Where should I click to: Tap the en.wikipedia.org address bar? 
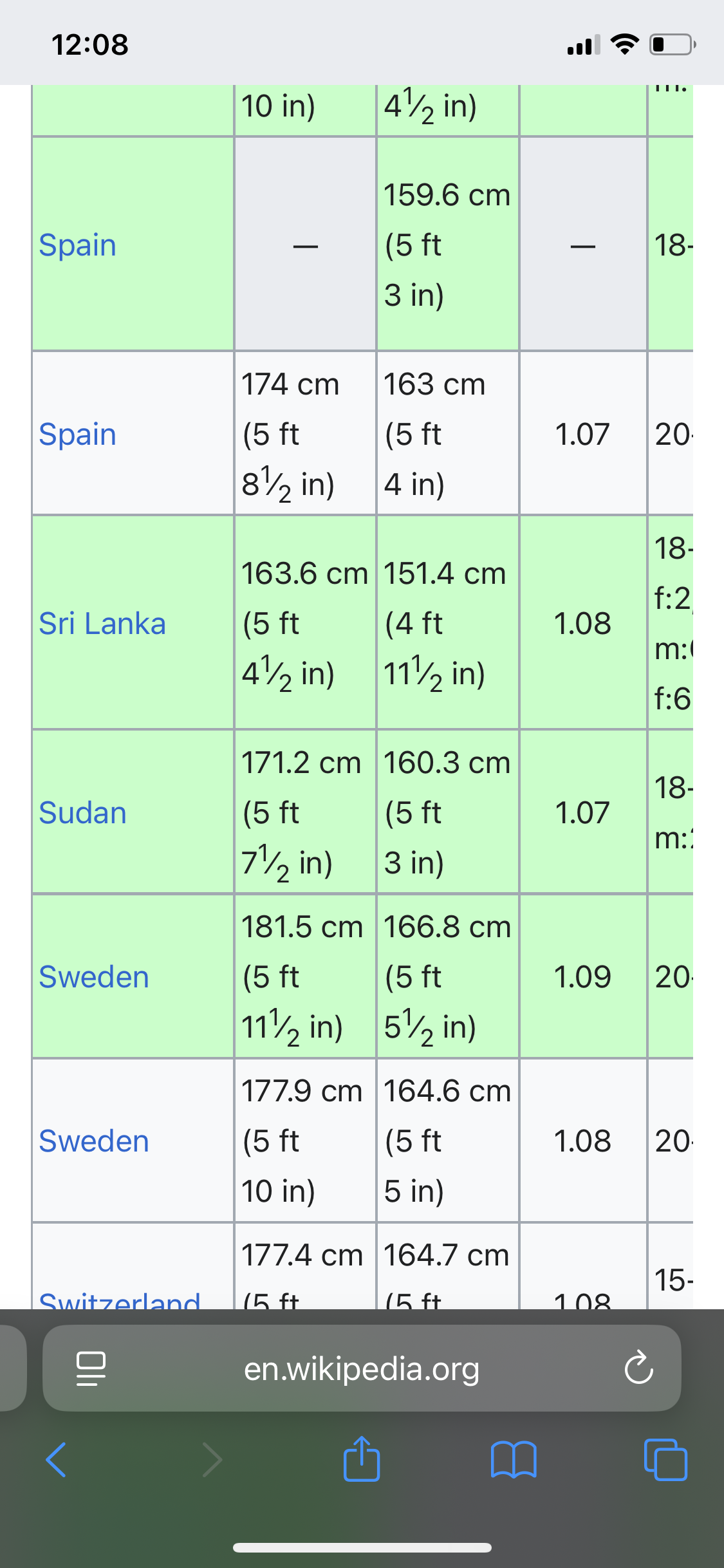pos(362,1368)
